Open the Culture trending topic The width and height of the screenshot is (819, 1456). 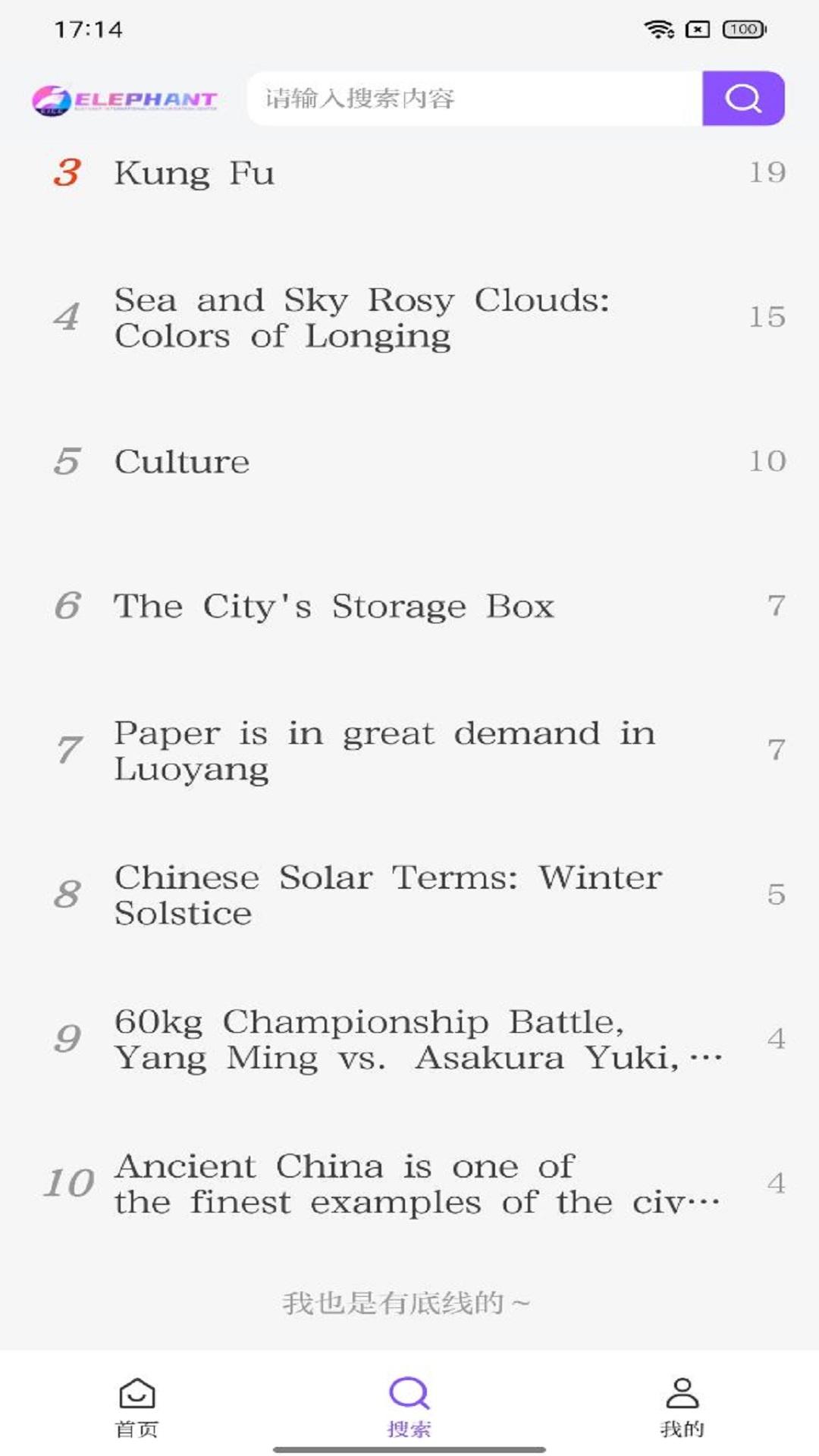point(182,462)
